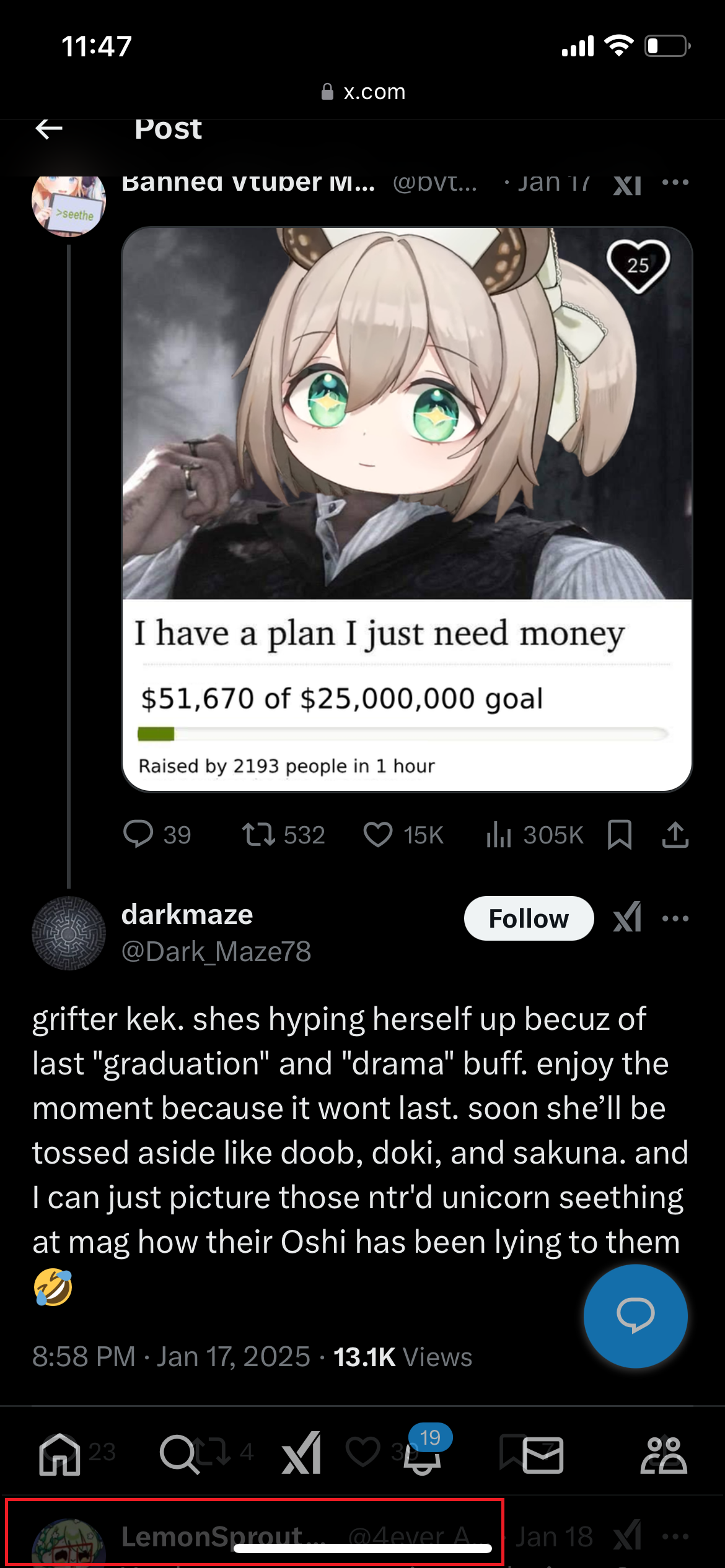The image size is (725, 1568).
Task: Compose a reply with the floating button
Action: pyautogui.click(x=635, y=1315)
